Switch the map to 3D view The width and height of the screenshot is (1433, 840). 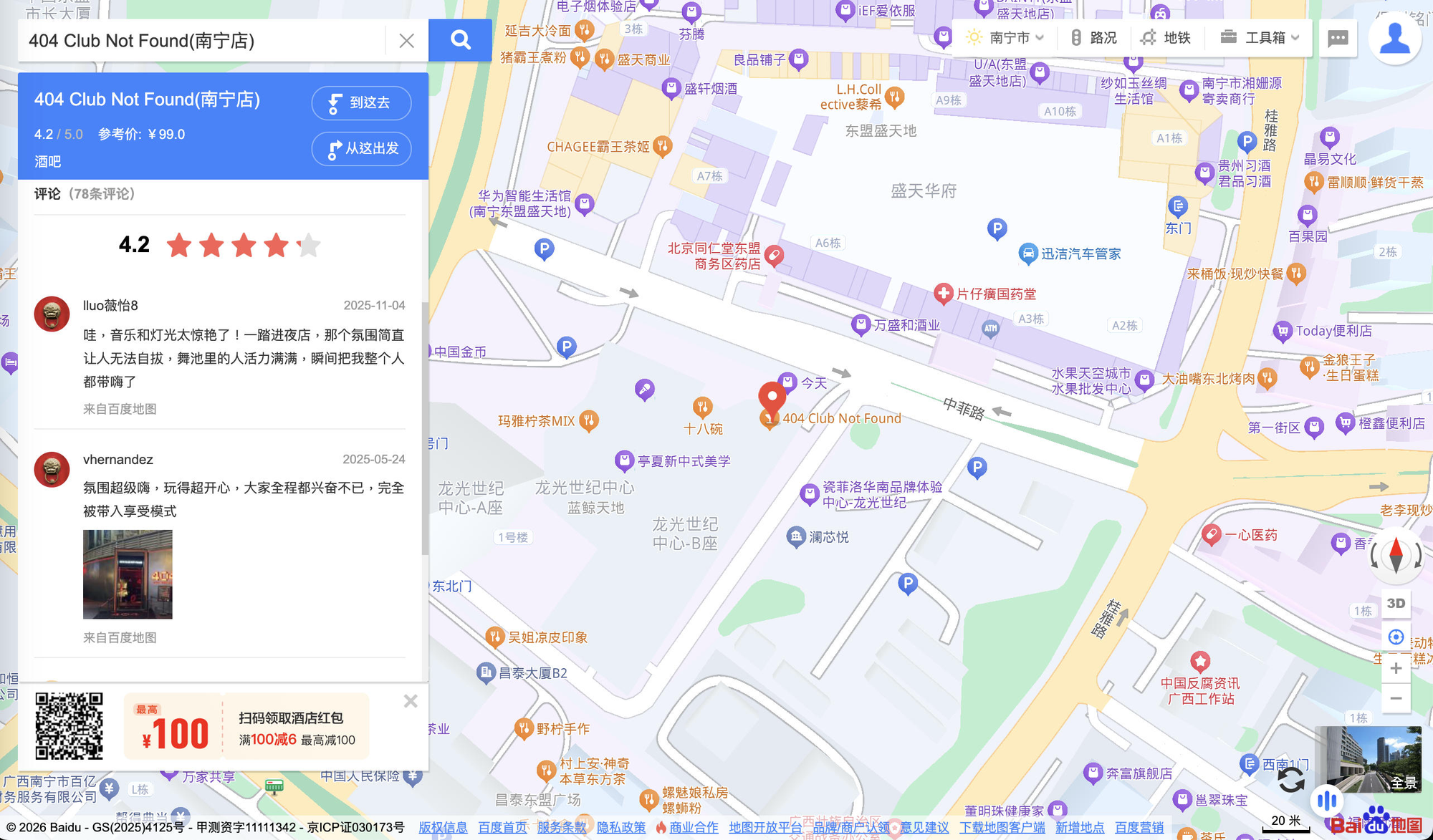[x=1396, y=603]
